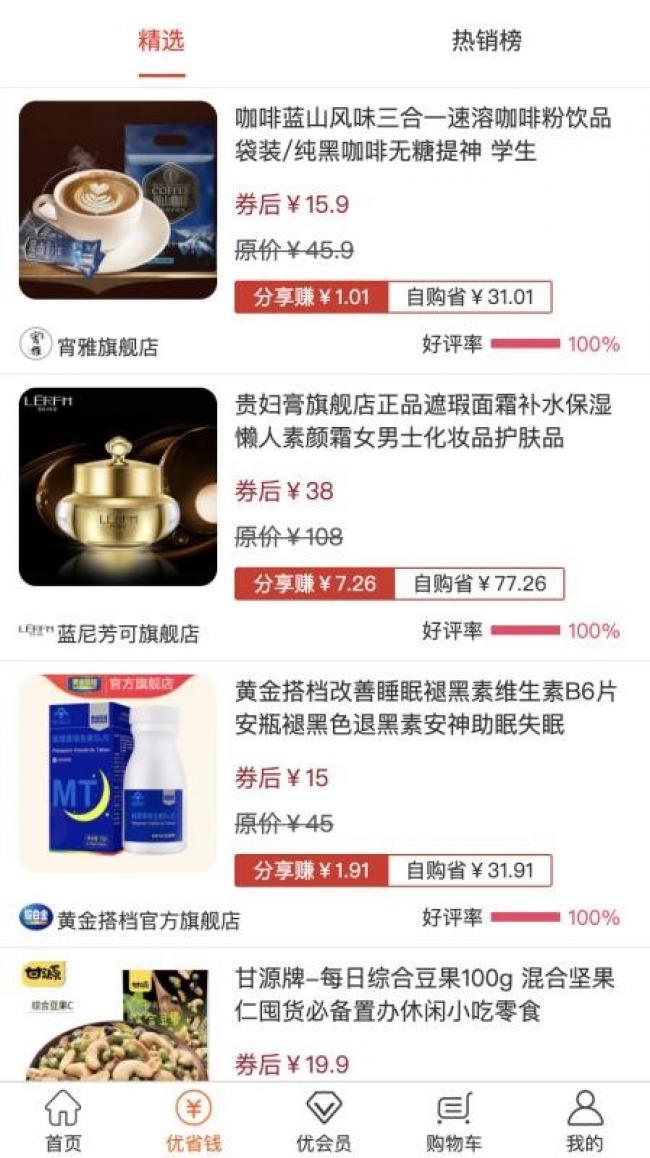Select the 优省钱 bottom tab

[x=194, y=1121]
